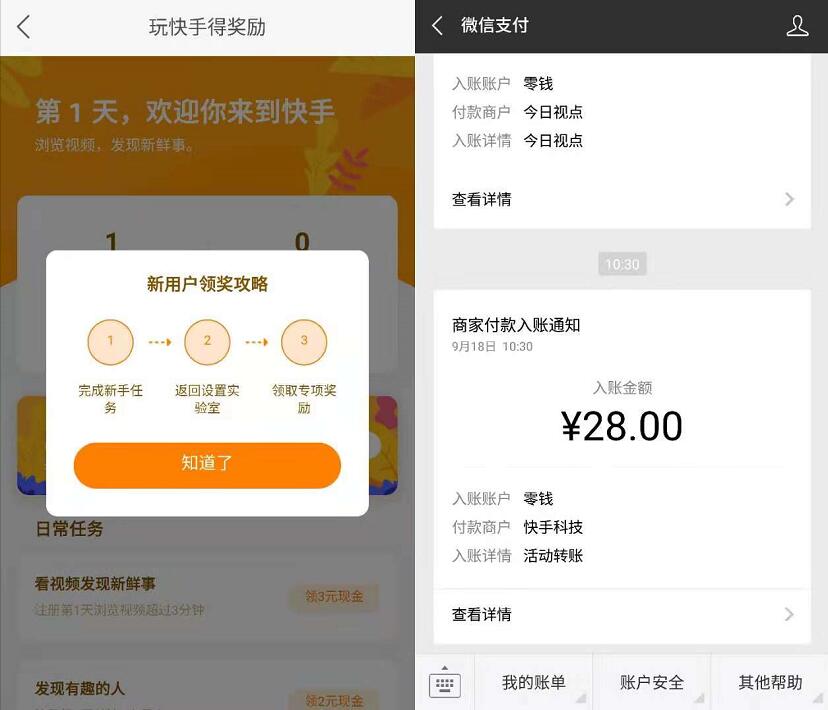This screenshot has height=710, width=828.
Task: Open 查看详情 for the 快手科技 ¥28.00 payment
Action: [621, 614]
